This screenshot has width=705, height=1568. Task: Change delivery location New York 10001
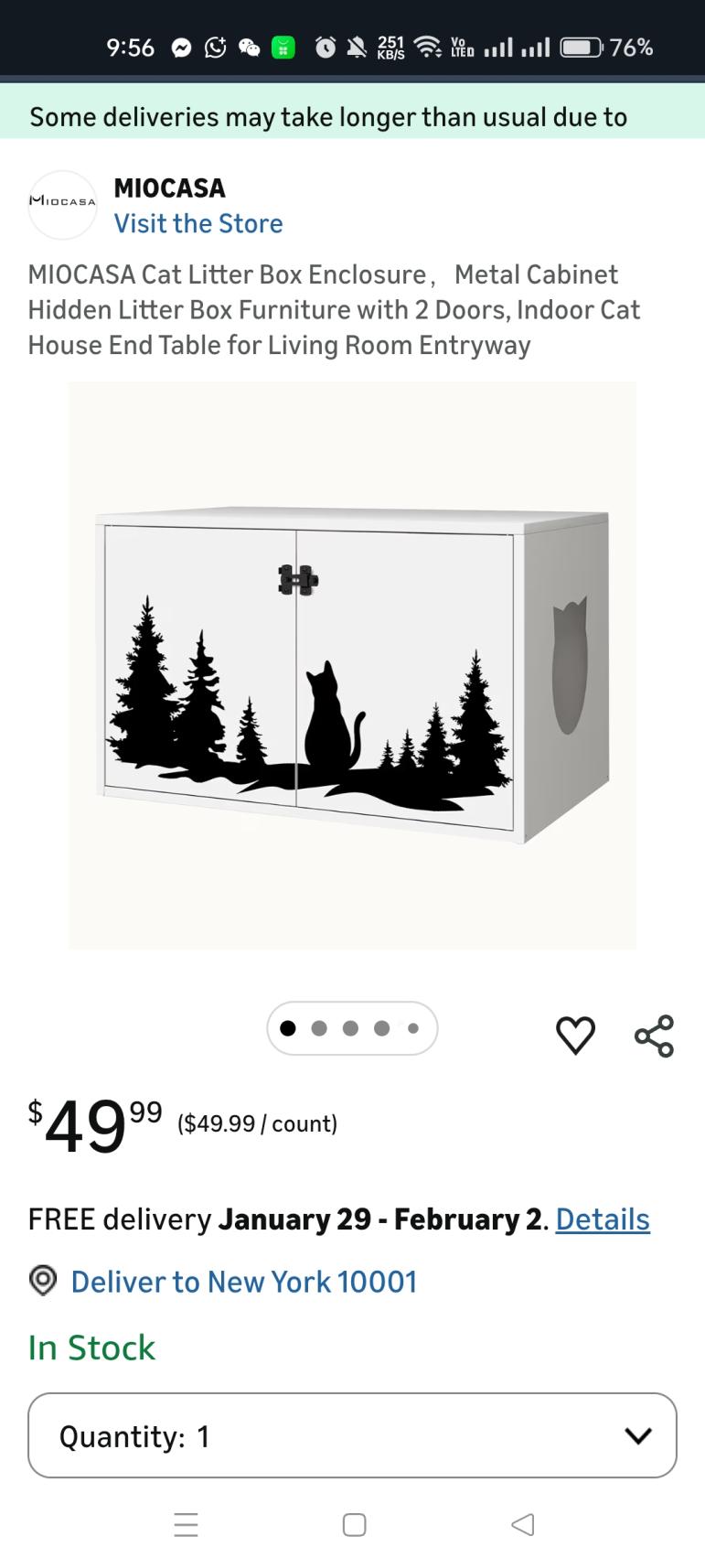(x=243, y=1282)
